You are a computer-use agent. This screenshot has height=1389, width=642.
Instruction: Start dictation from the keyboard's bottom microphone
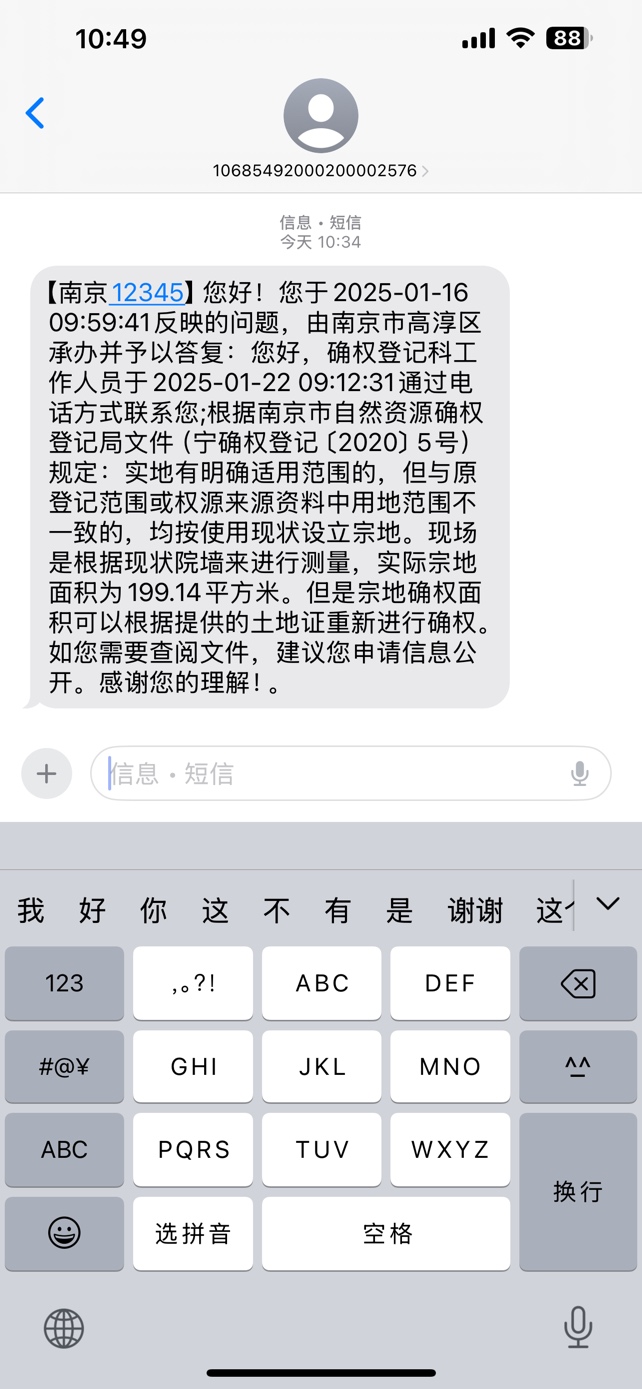point(578,1328)
